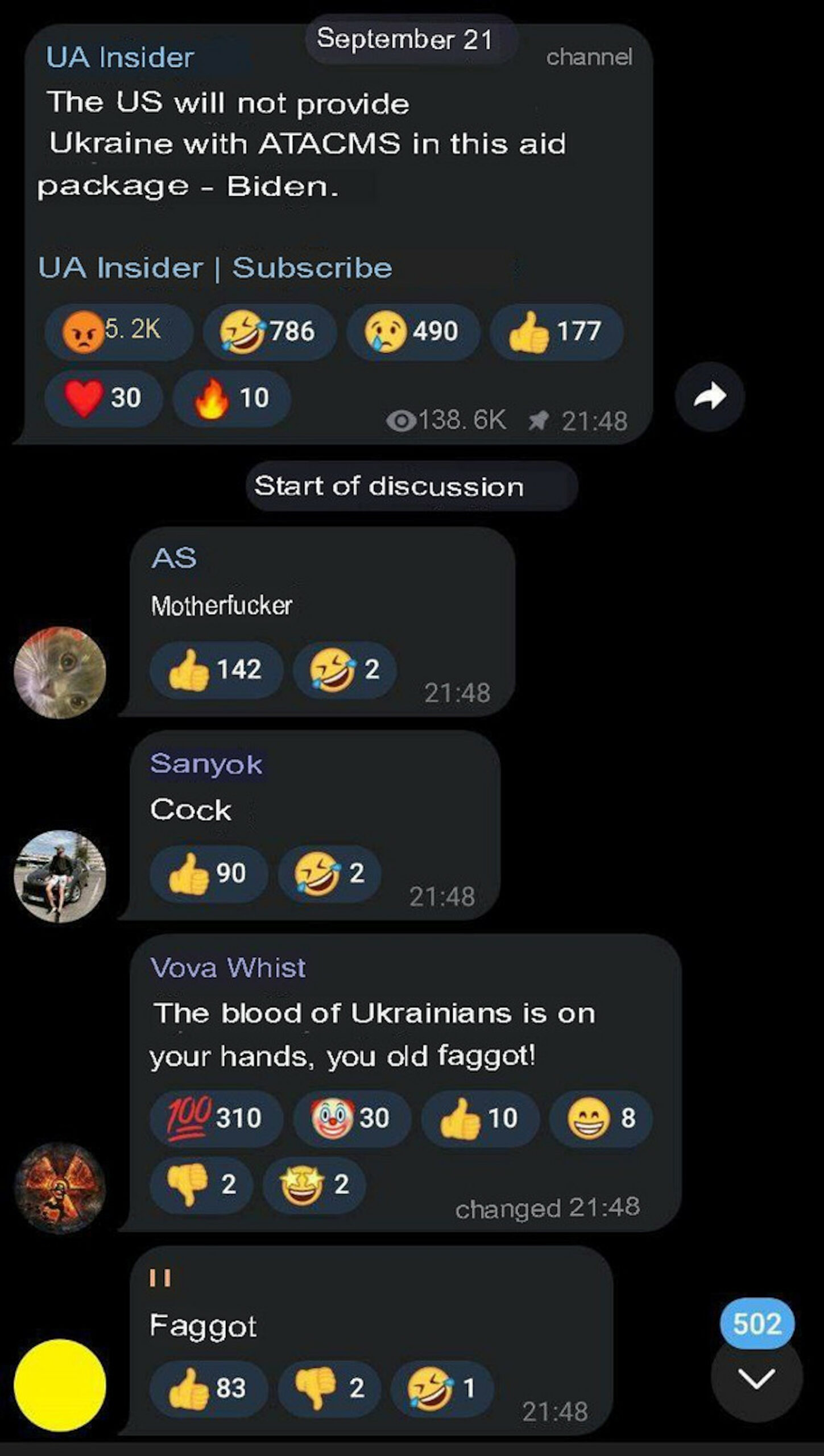Open the UA Insider channel name
Image resolution: width=824 pixels, height=1456 pixels.
[120, 57]
